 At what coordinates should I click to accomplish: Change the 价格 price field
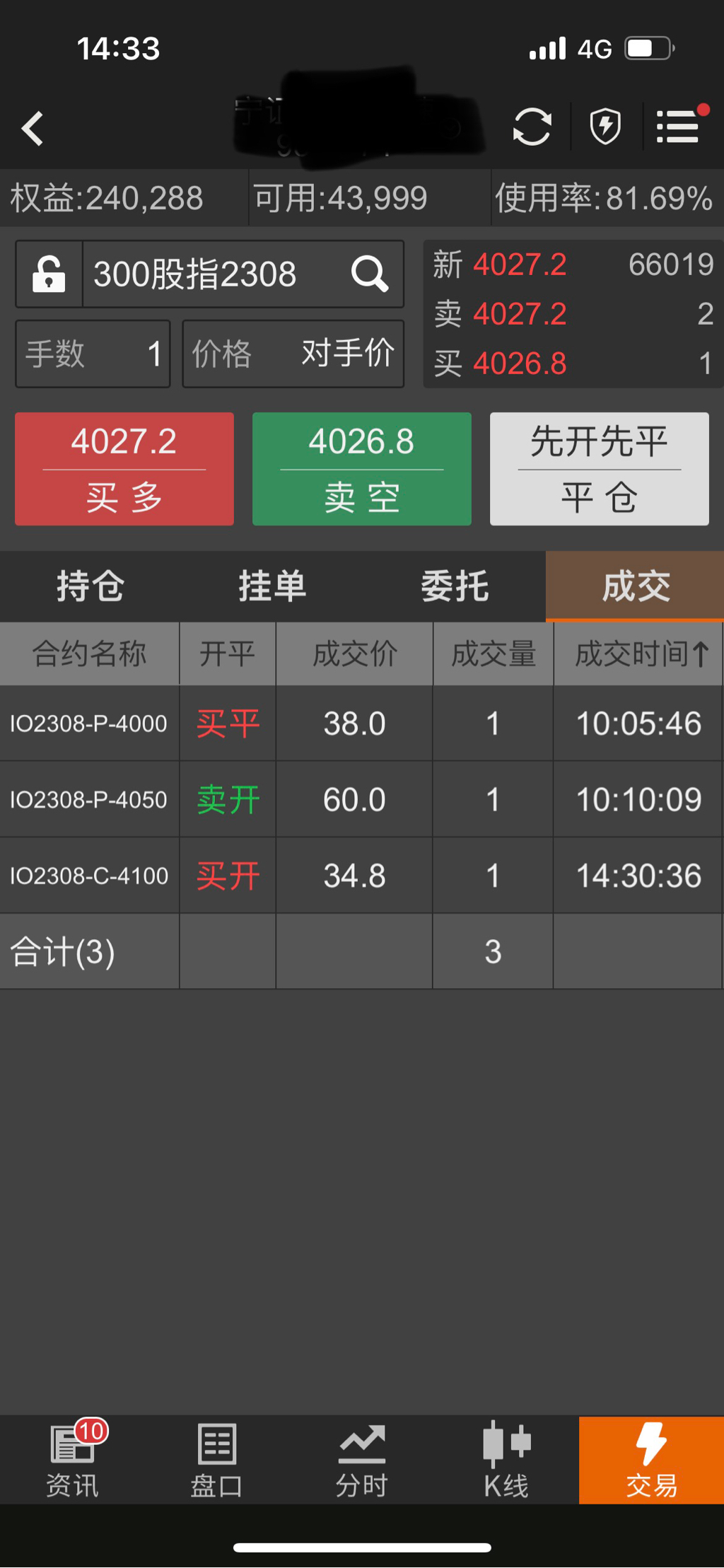pos(293,354)
